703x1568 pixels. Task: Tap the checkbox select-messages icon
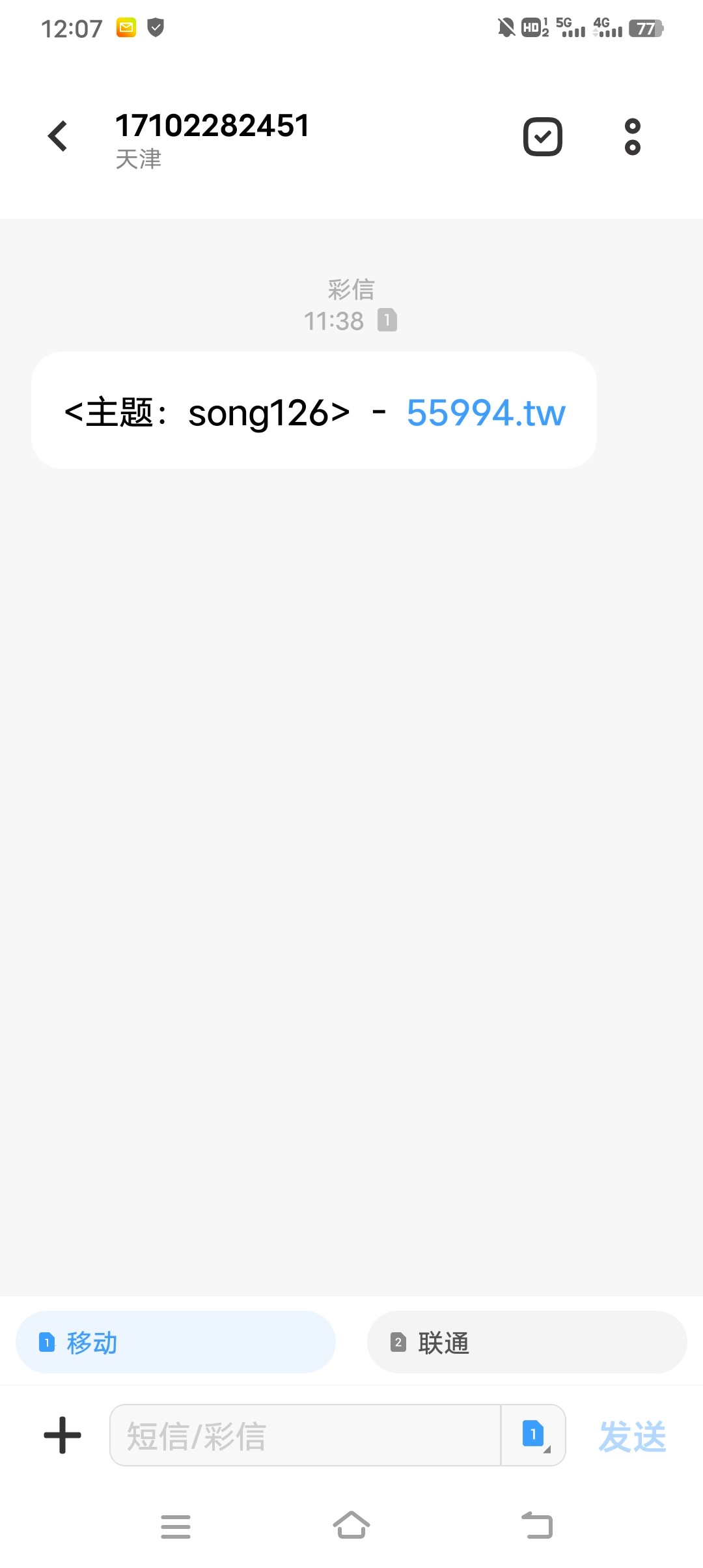pyautogui.click(x=543, y=137)
